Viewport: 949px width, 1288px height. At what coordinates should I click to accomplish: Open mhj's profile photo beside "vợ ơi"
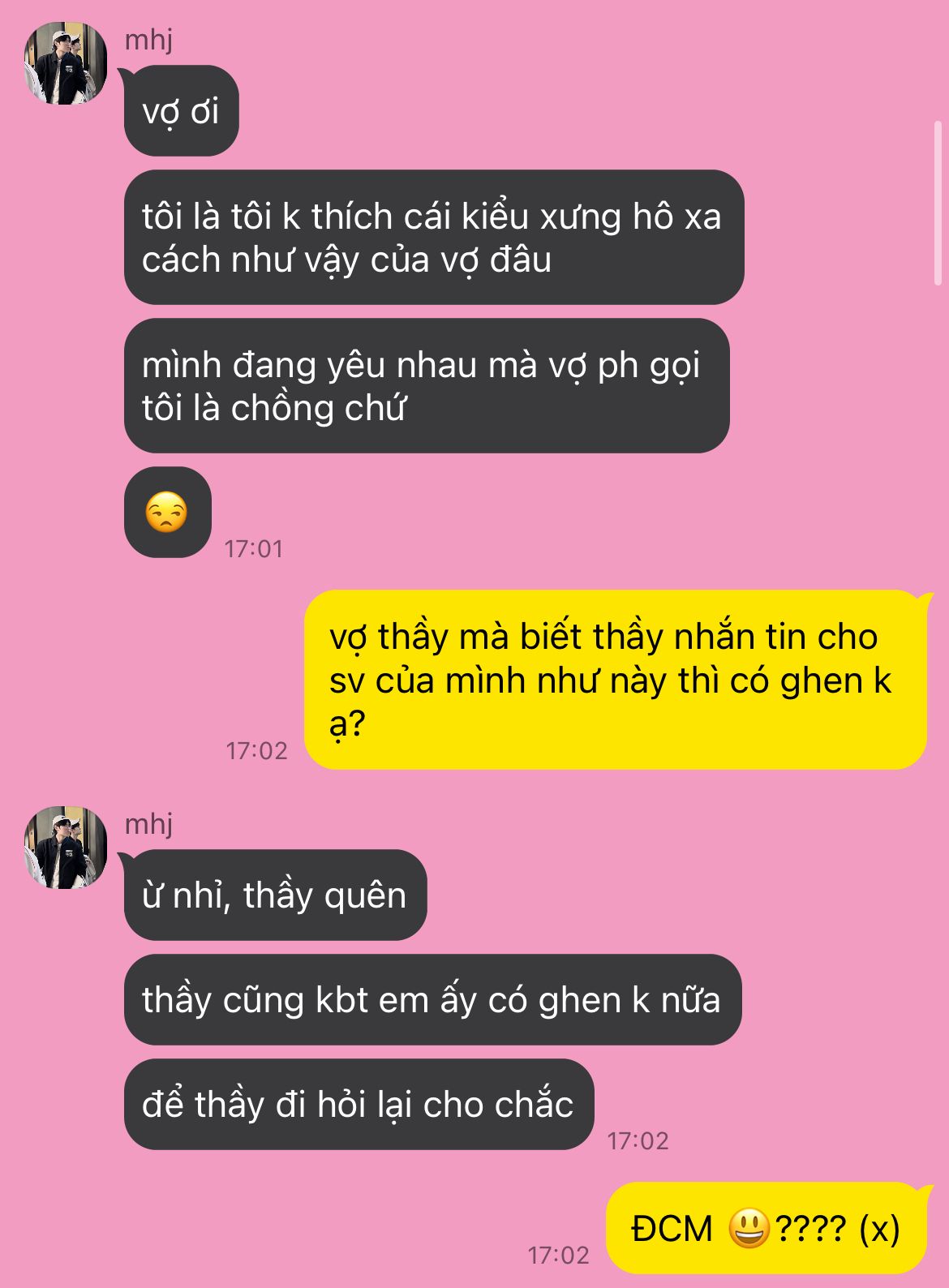[x=66, y=63]
